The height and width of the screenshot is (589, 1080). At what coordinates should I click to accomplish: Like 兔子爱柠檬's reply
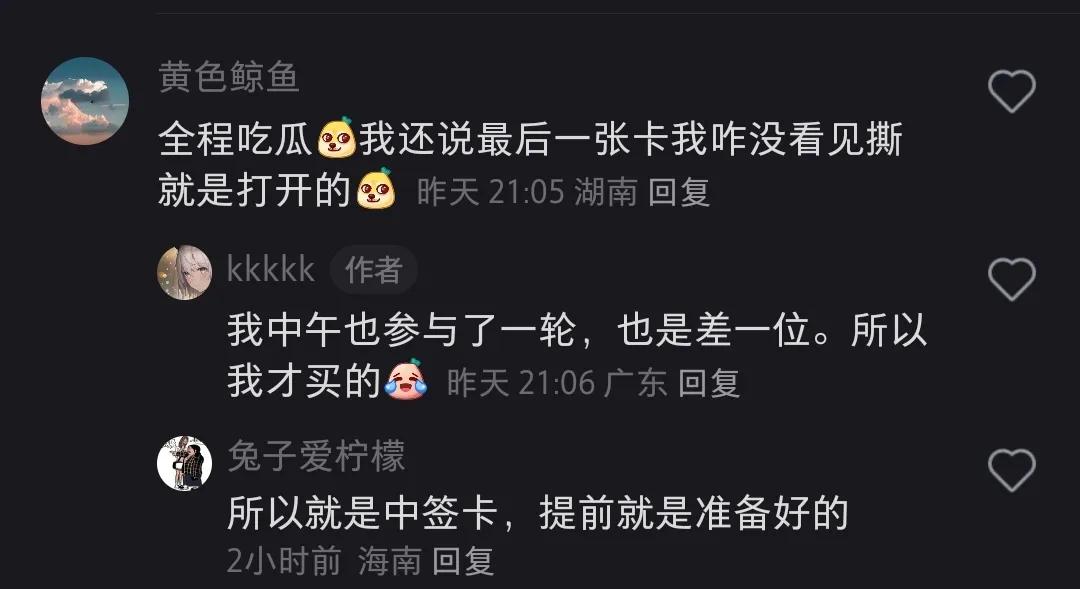[1012, 471]
